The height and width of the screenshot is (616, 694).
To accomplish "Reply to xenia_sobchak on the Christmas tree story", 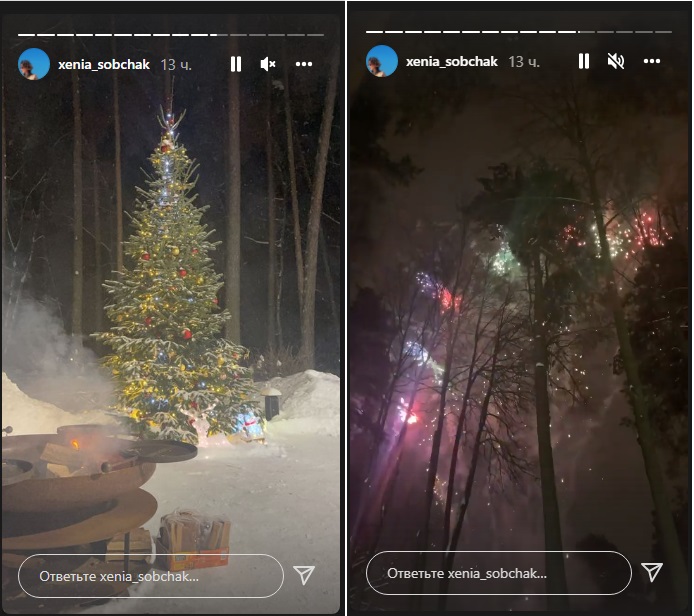I will tap(150, 576).
